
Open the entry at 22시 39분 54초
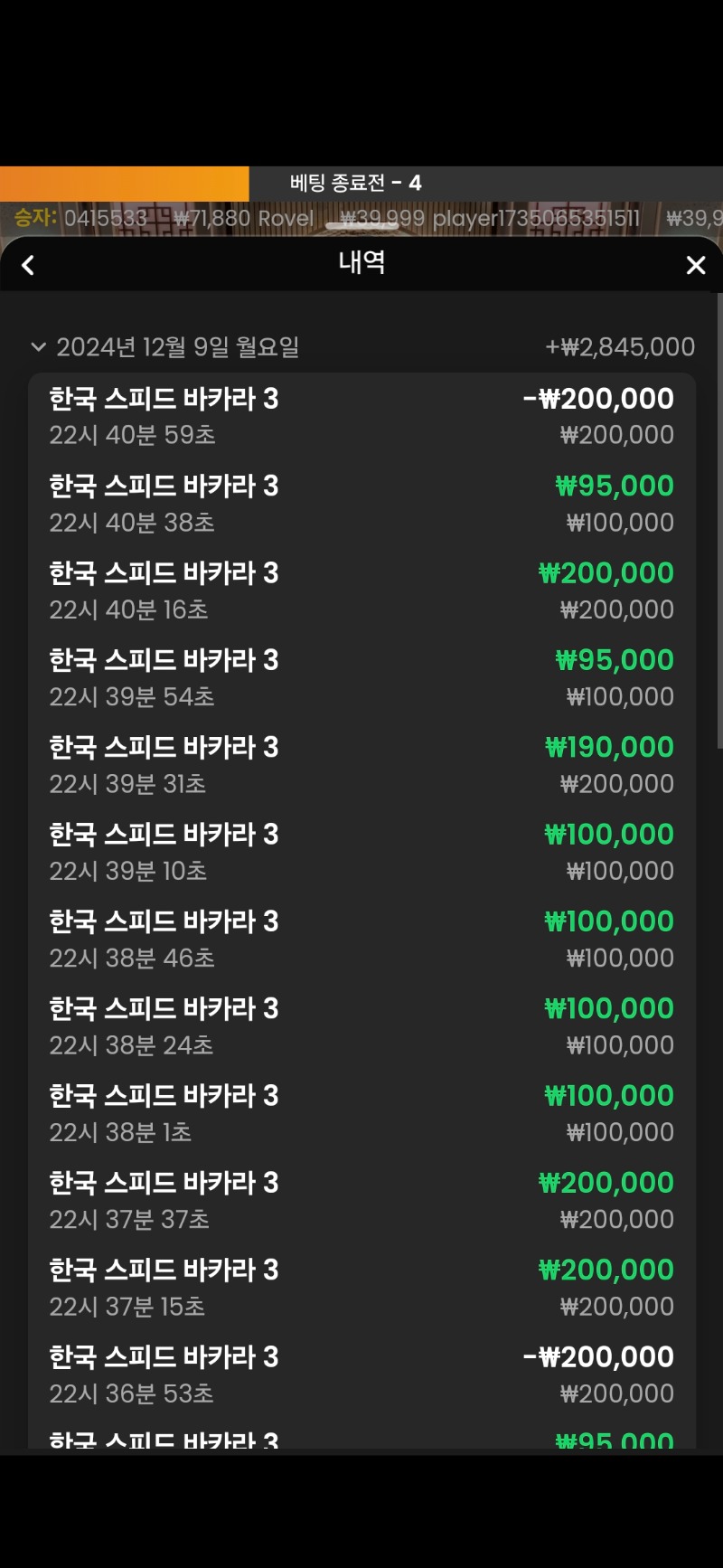(361, 677)
